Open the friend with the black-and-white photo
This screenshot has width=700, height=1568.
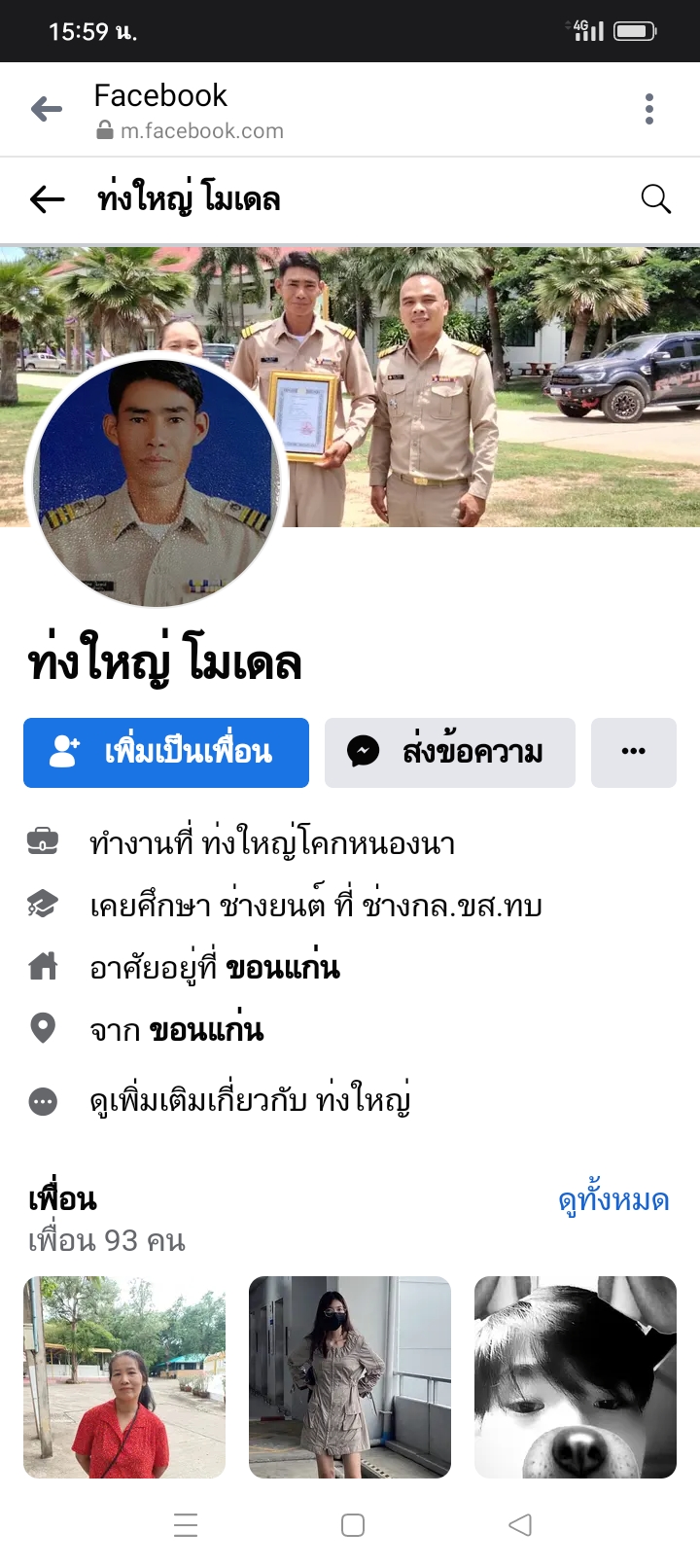(x=576, y=1376)
